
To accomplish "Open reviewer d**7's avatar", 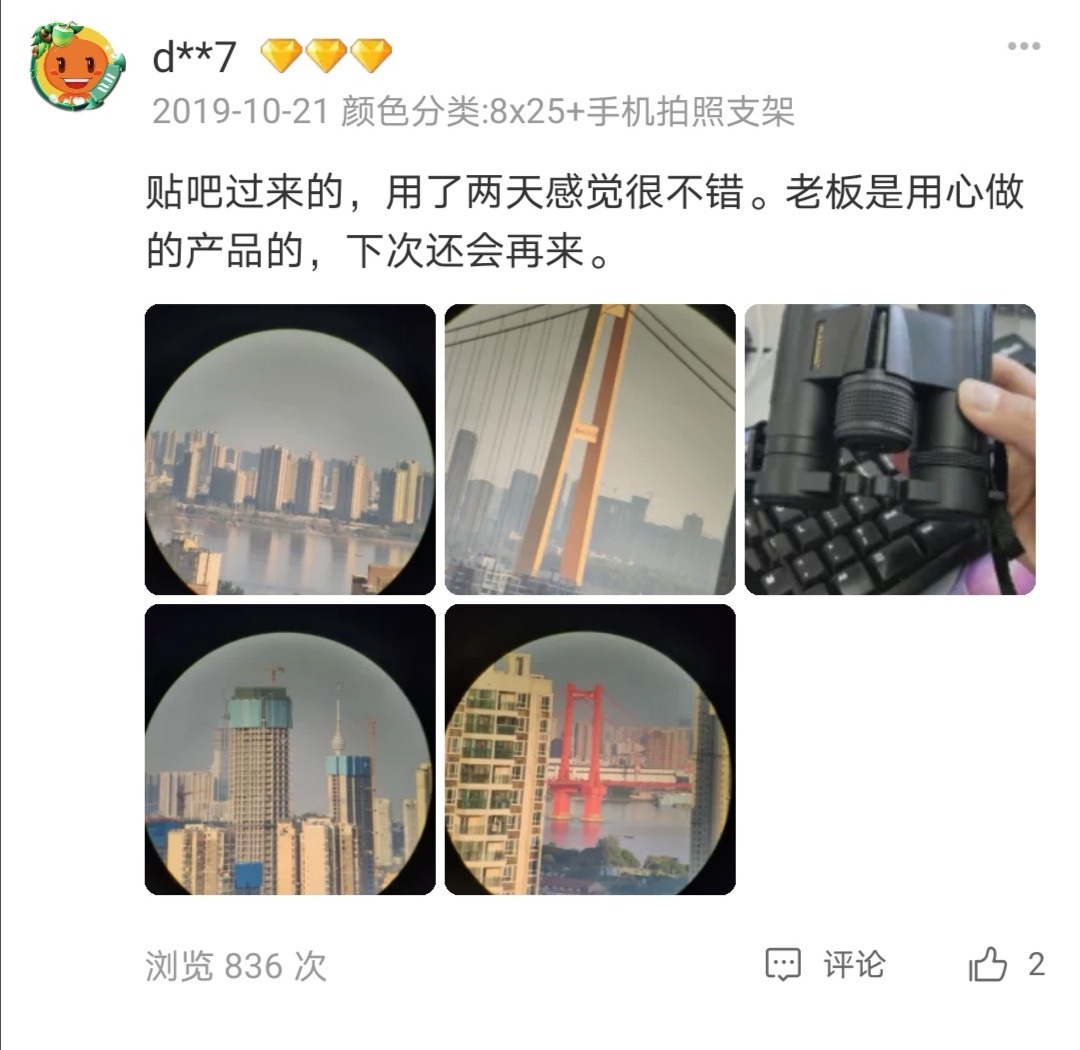I will (x=78, y=68).
